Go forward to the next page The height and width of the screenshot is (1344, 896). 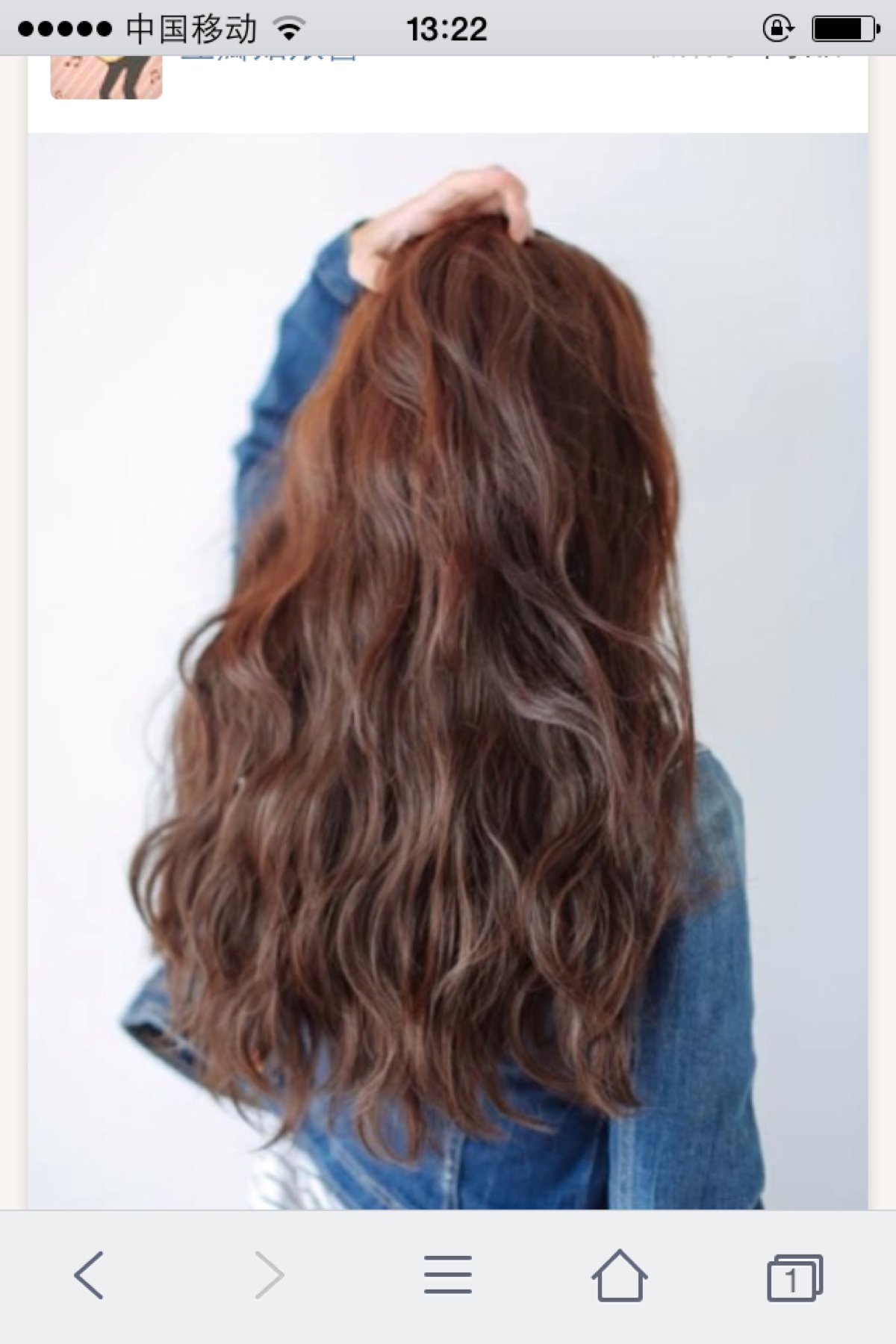point(269,1275)
